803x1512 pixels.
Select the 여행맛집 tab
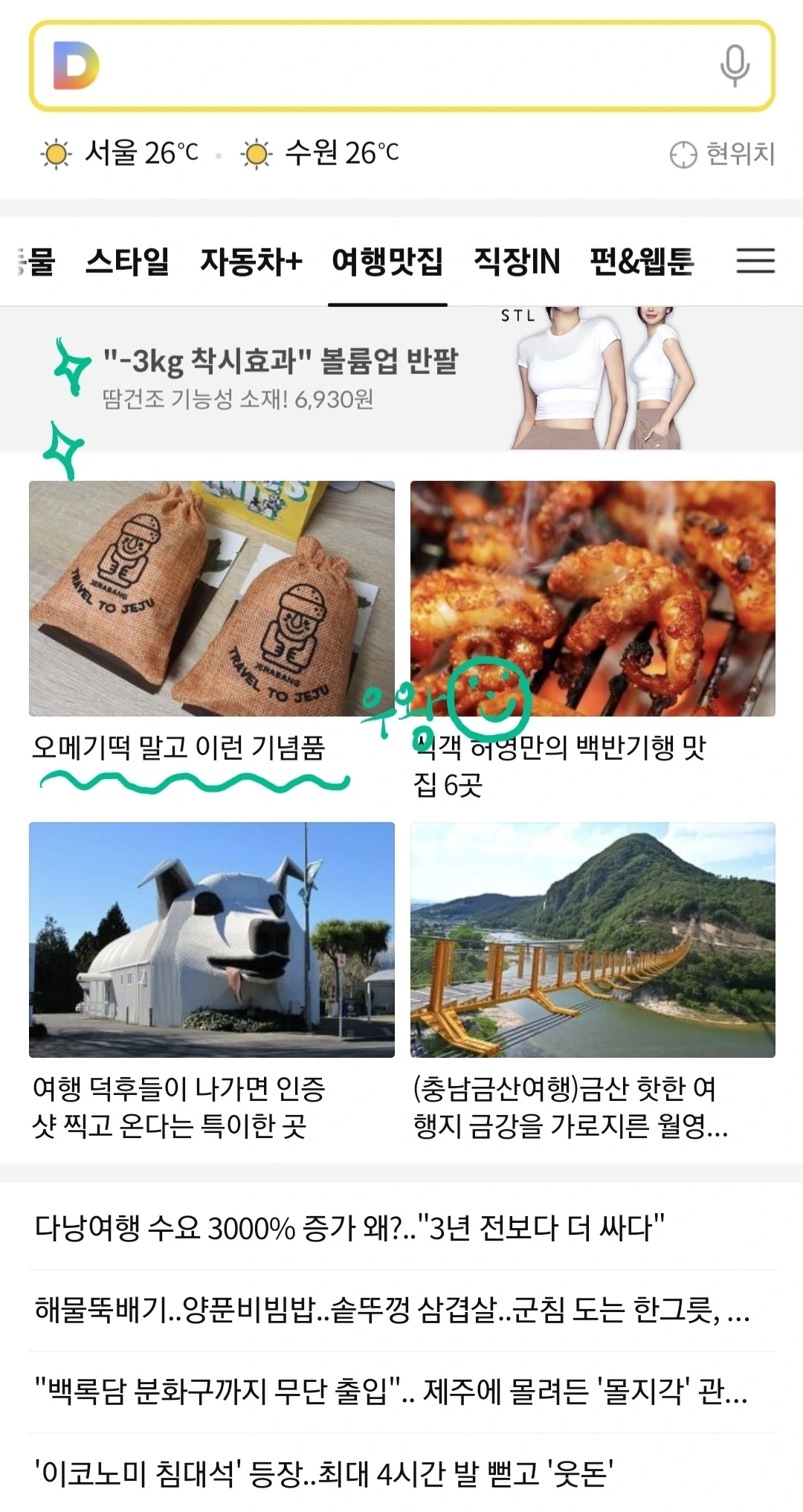[387, 262]
